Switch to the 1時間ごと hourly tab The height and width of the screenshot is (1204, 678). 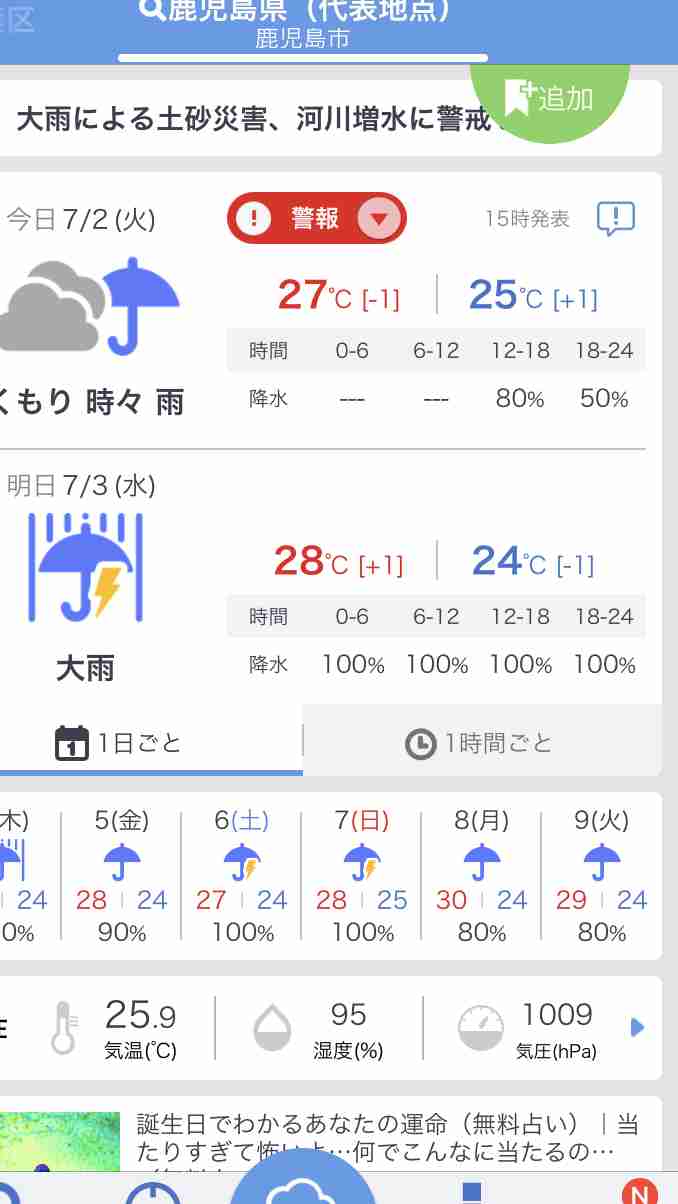tap(481, 742)
